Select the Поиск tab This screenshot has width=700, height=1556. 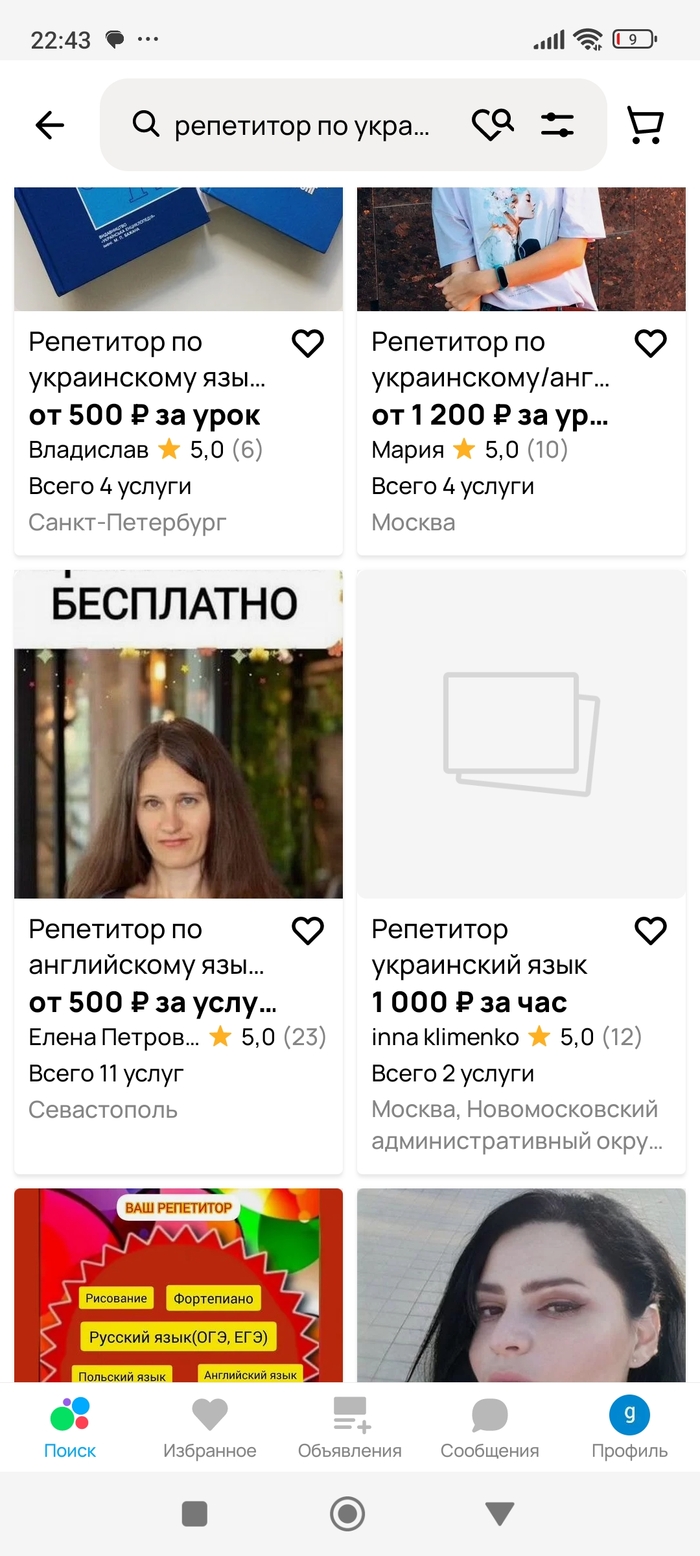pyautogui.click(x=70, y=1428)
